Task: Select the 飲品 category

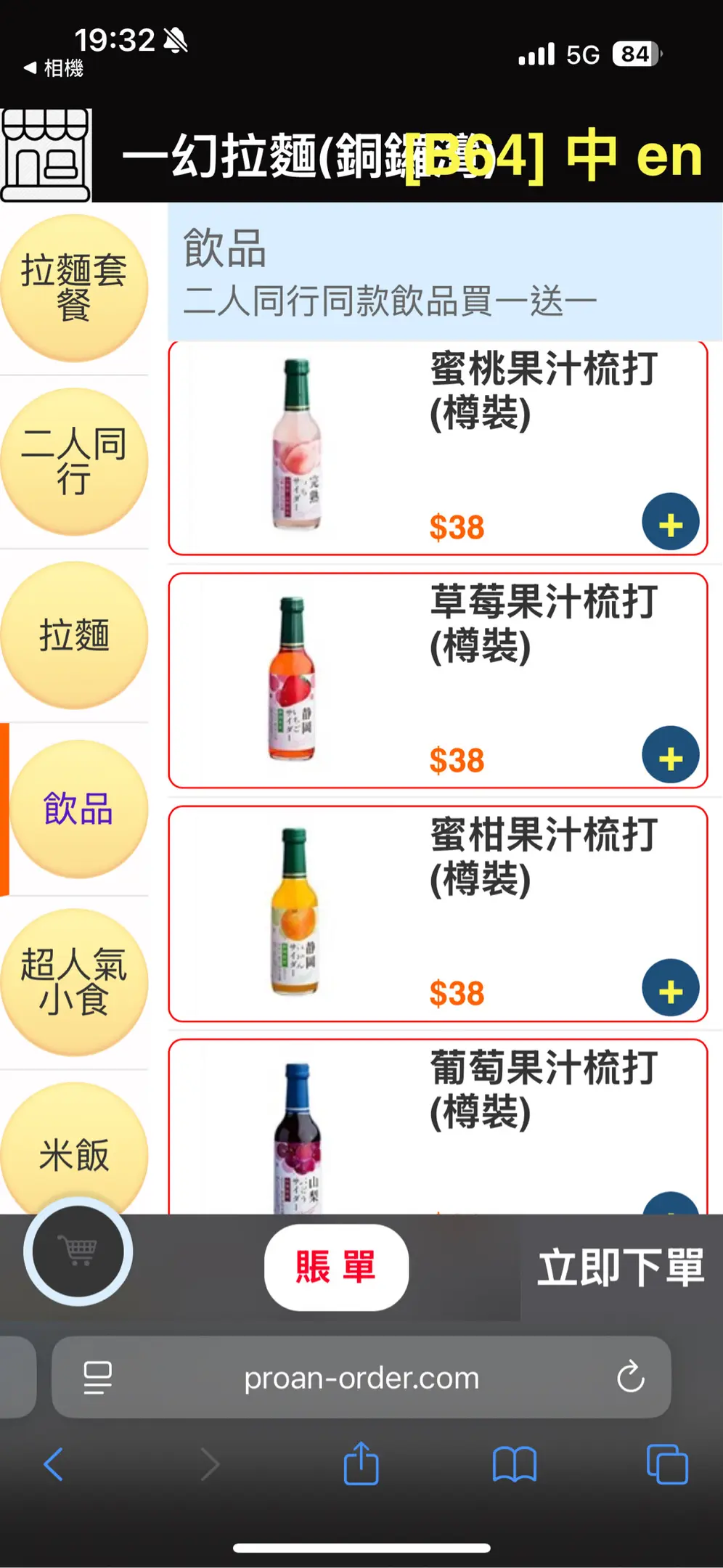Action: (78, 809)
